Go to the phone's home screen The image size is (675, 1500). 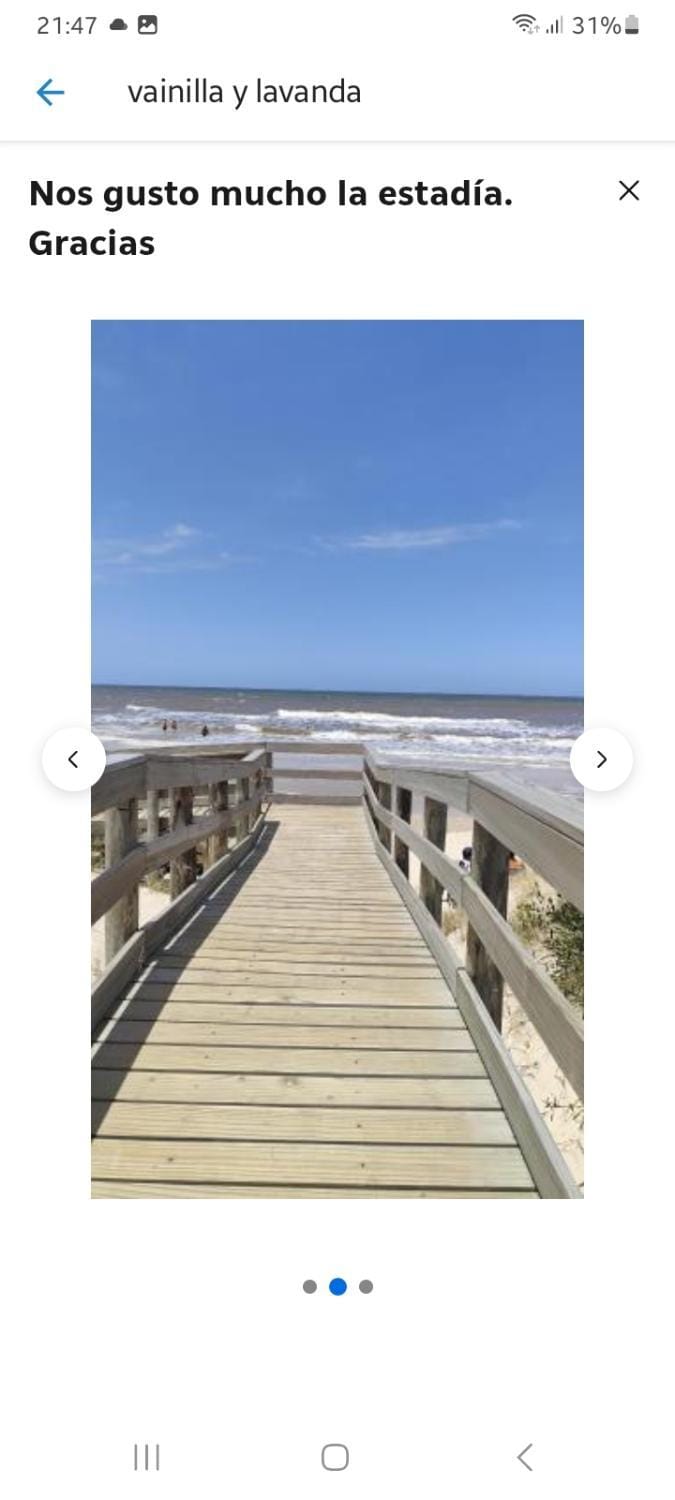pos(335,1457)
